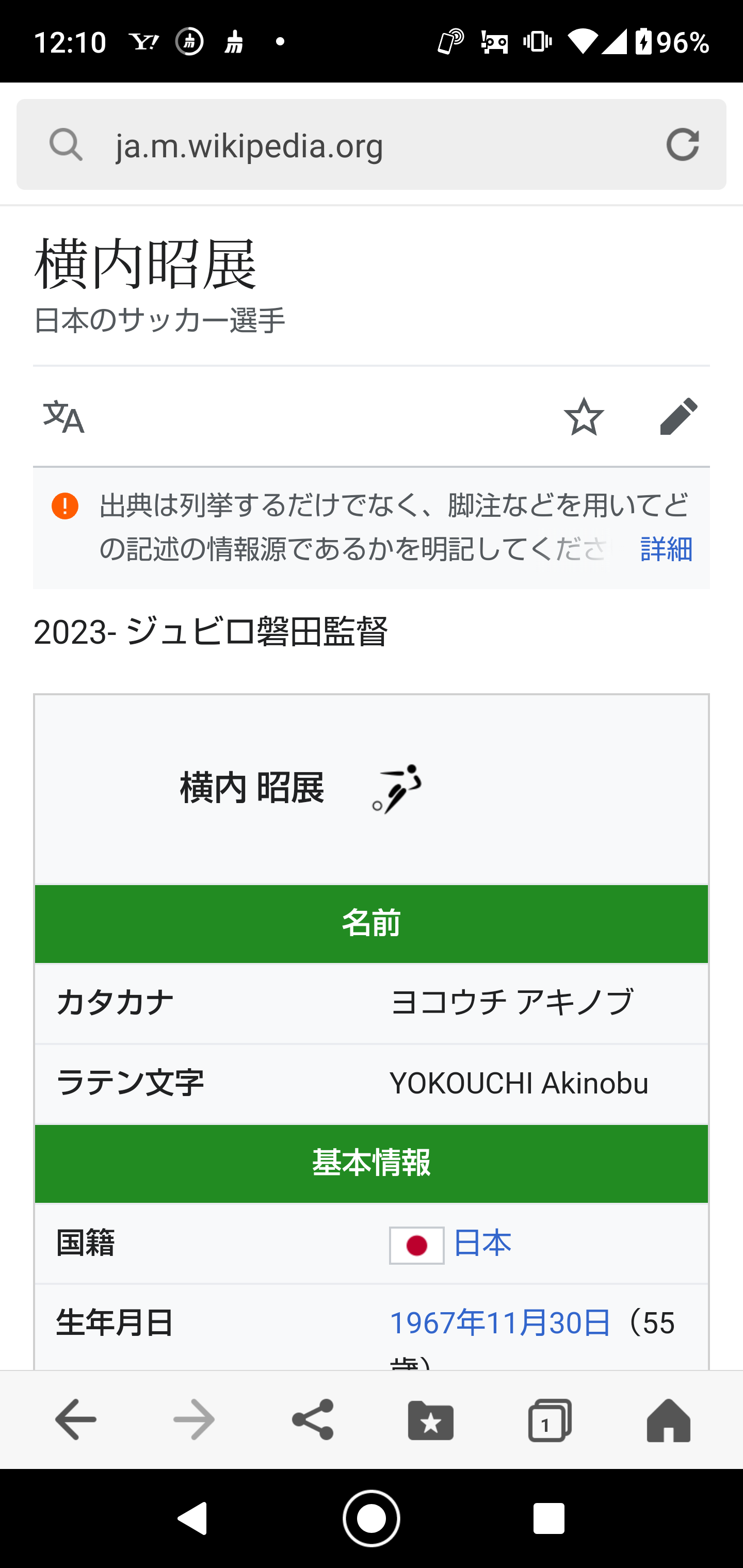This screenshot has height=1568, width=743.
Task: Share this page
Action: coord(313,1419)
